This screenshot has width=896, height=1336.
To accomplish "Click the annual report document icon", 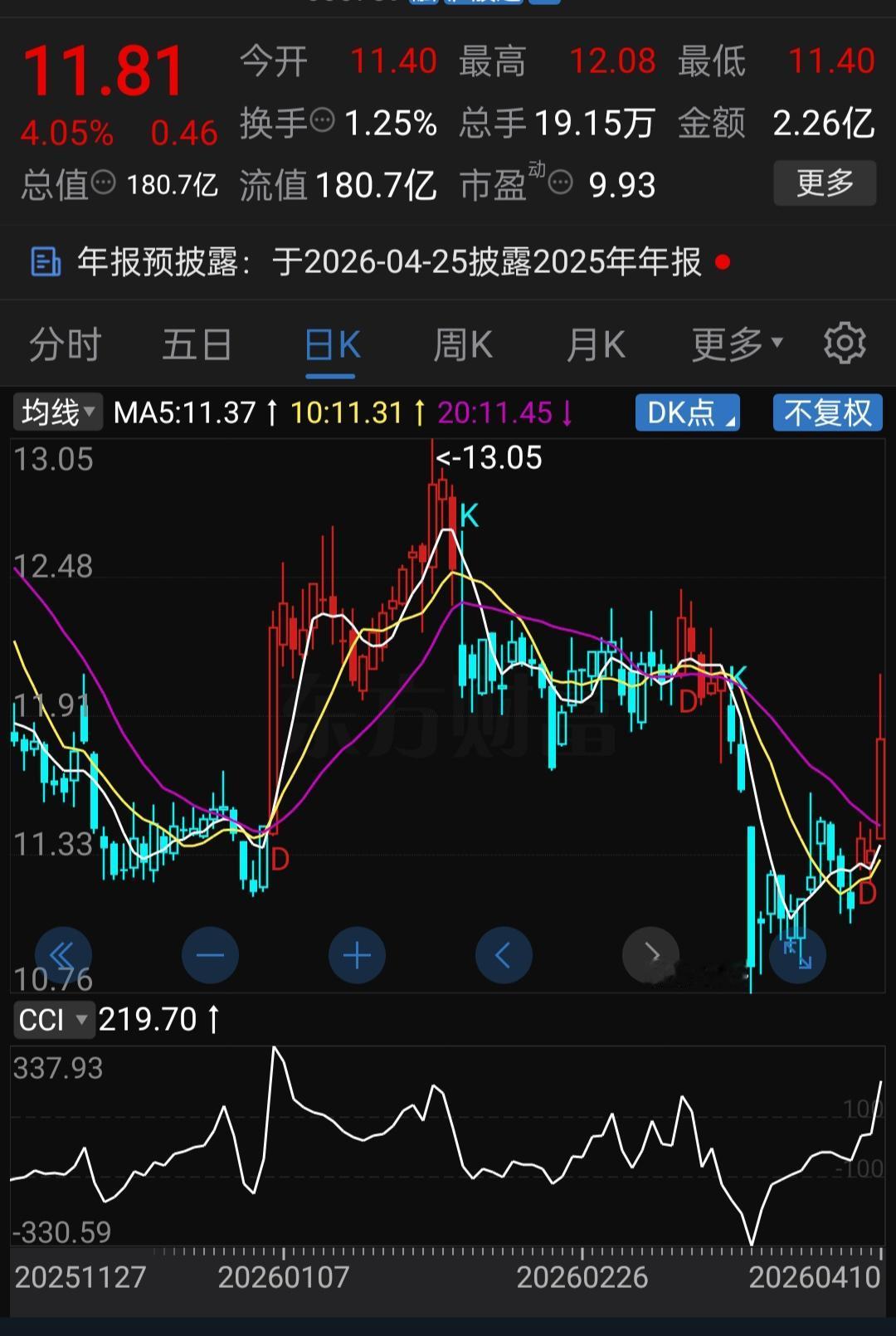I will pyautogui.click(x=45, y=261).
